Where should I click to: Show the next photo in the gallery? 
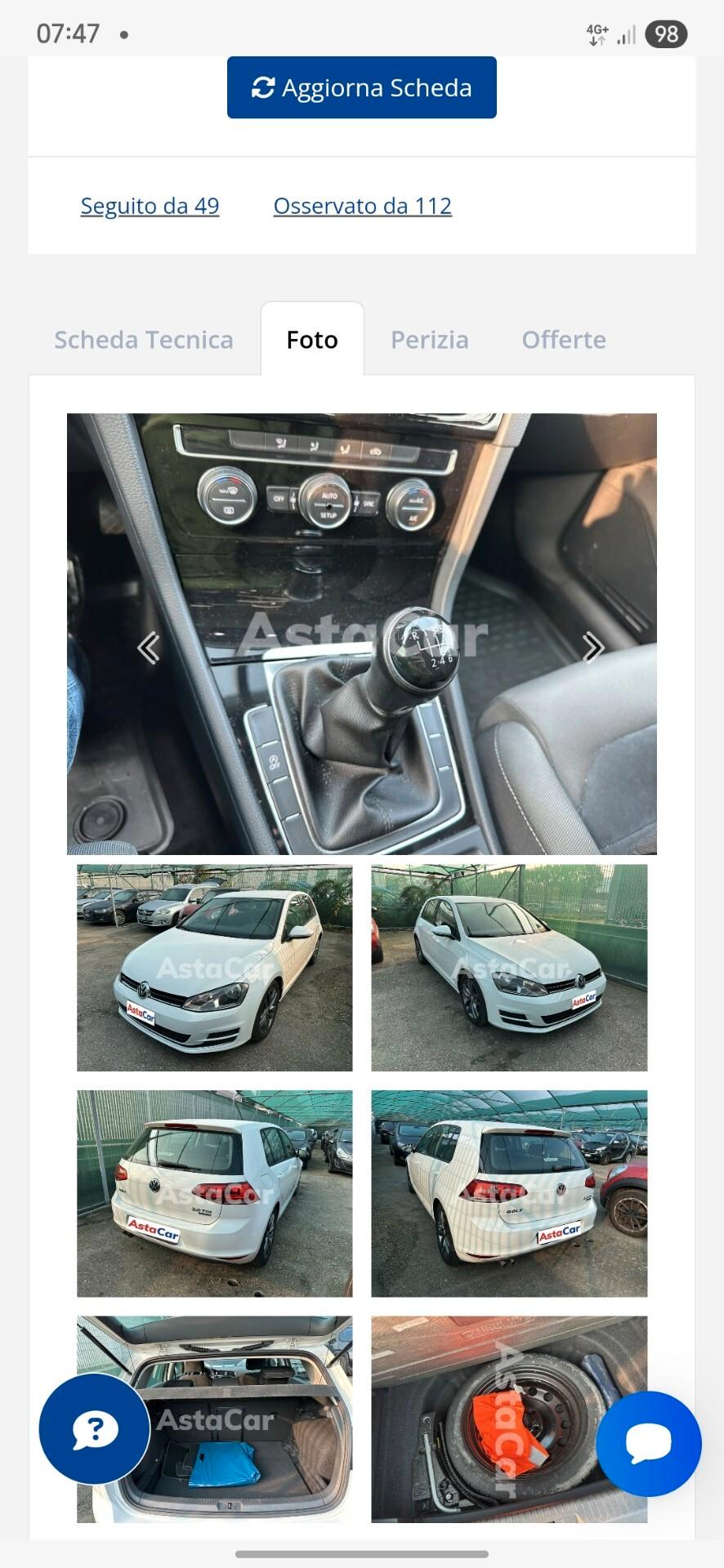point(592,648)
